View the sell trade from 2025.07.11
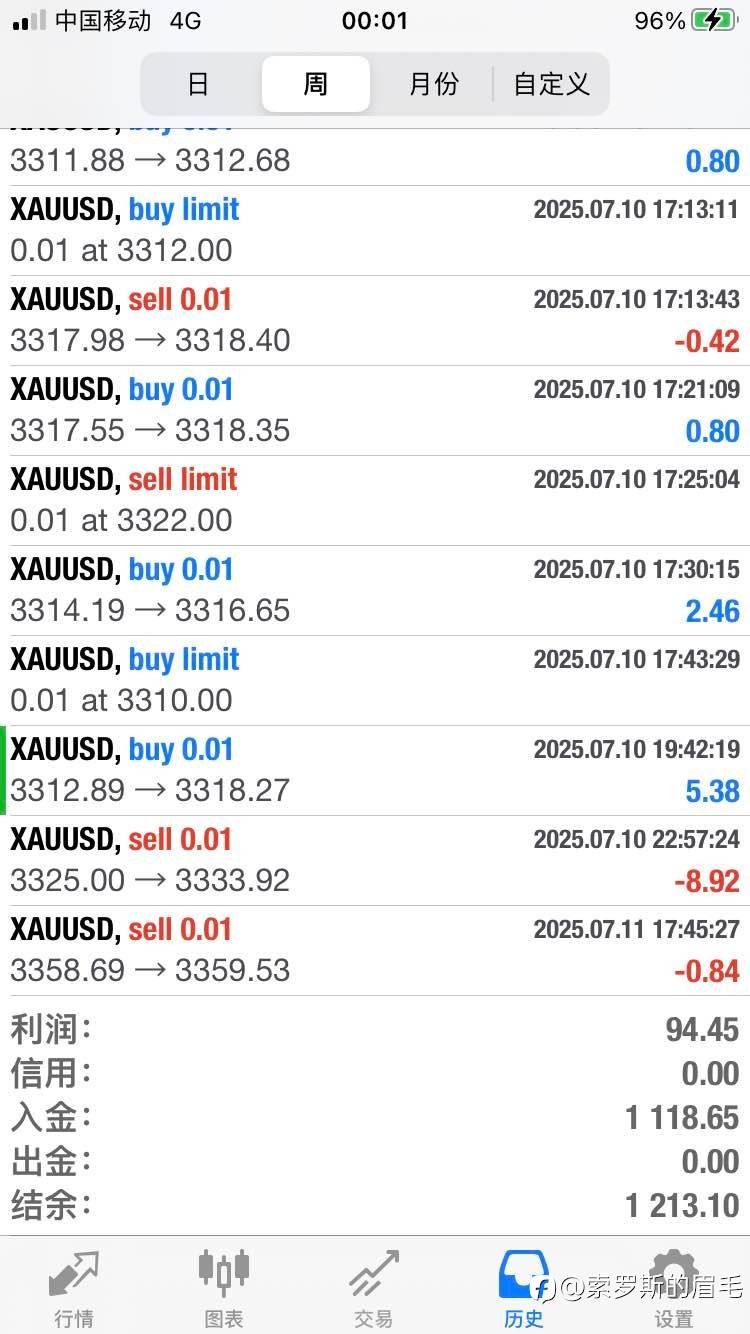 tap(375, 951)
